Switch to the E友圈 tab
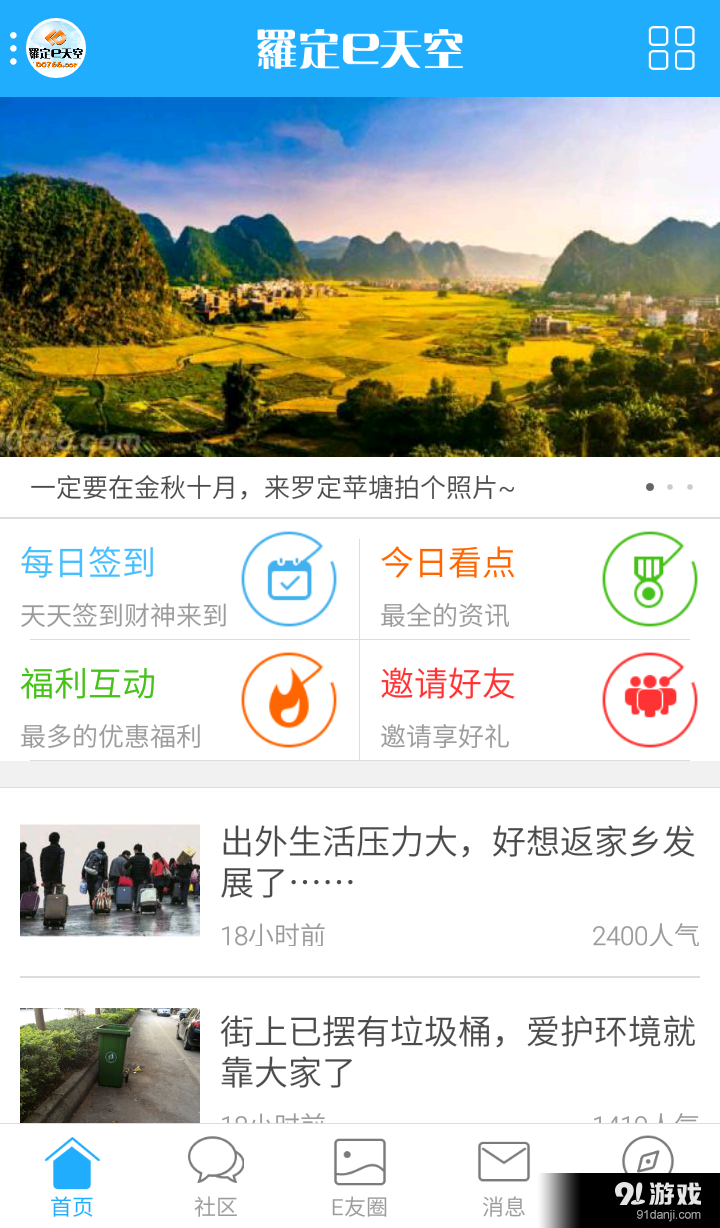Screen dimensions: 720x1228 coord(359,1178)
